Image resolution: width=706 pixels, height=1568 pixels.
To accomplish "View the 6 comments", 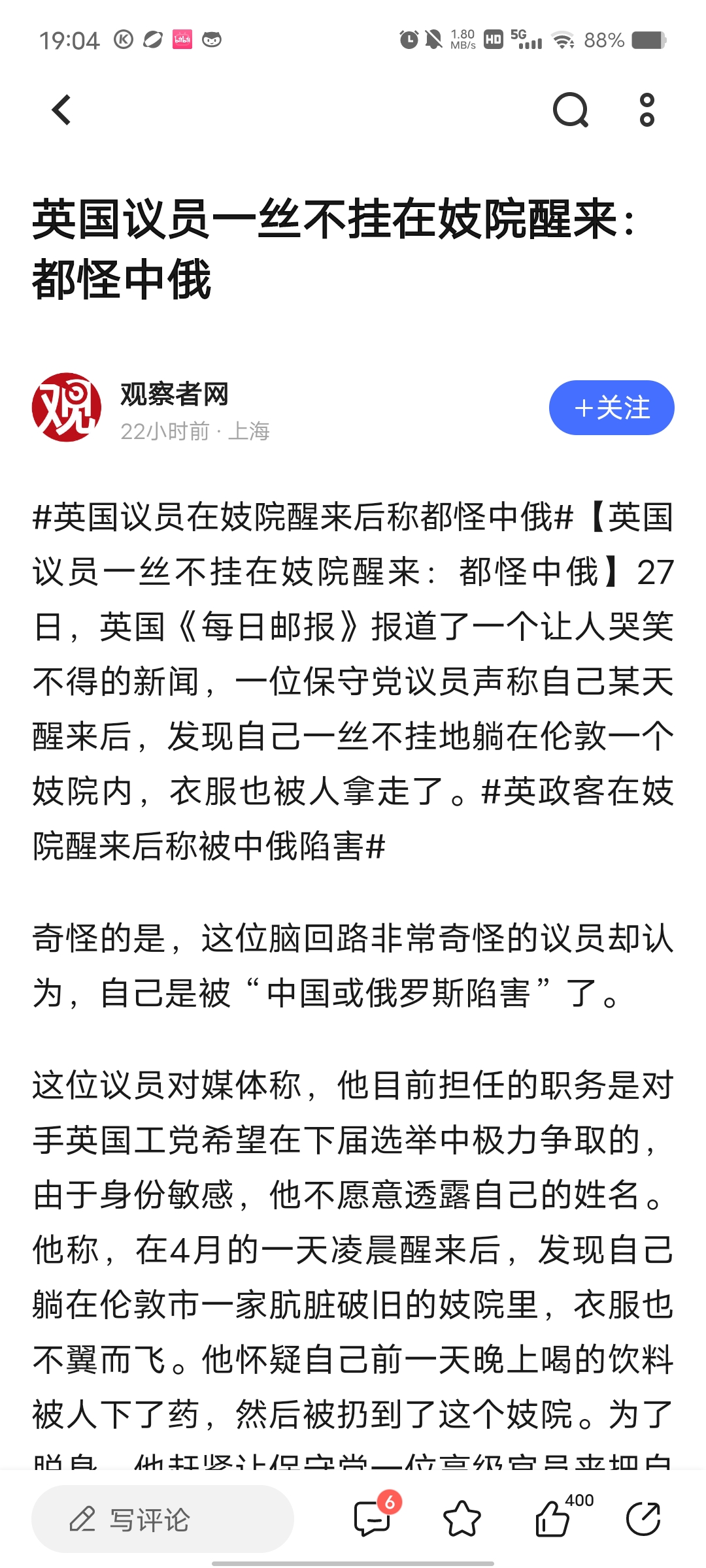I will [373, 1518].
